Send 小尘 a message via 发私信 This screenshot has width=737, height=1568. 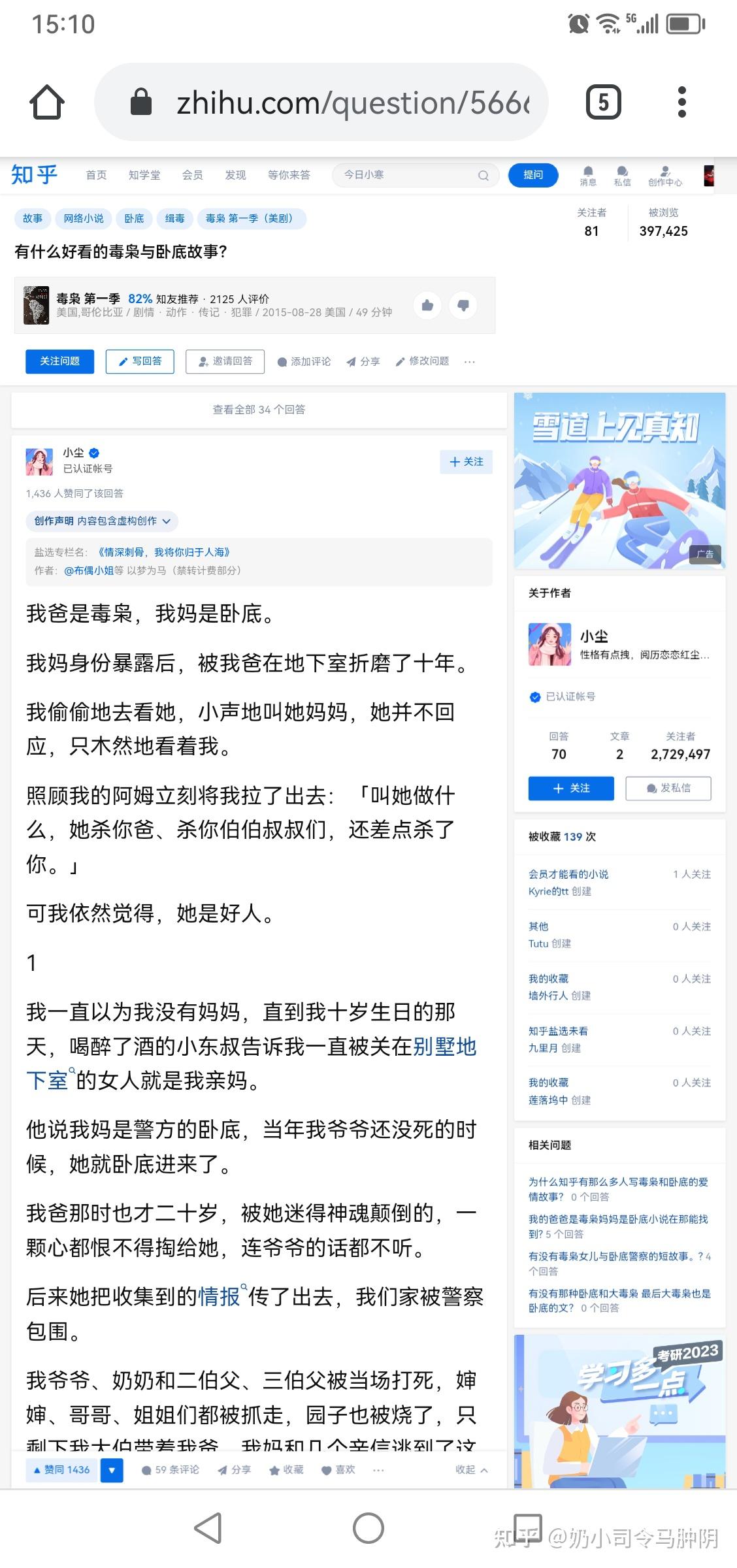(x=668, y=788)
